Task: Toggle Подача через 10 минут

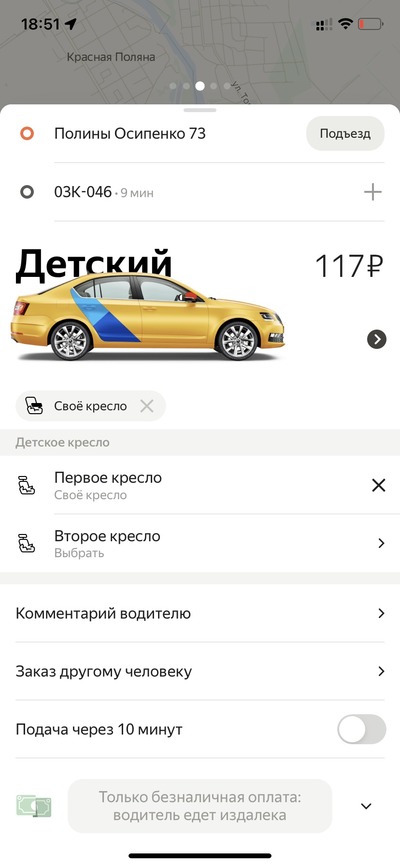Action: (x=362, y=730)
